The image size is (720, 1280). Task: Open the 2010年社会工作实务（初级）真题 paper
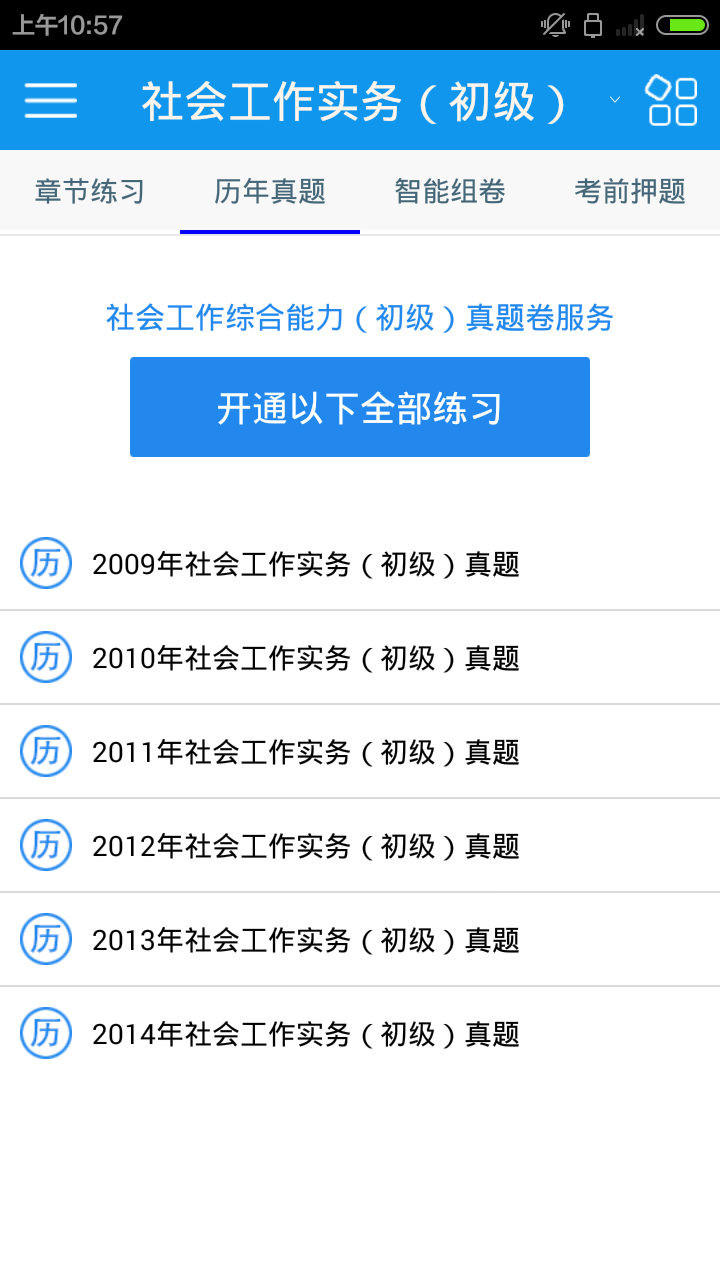(x=360, y=658)
